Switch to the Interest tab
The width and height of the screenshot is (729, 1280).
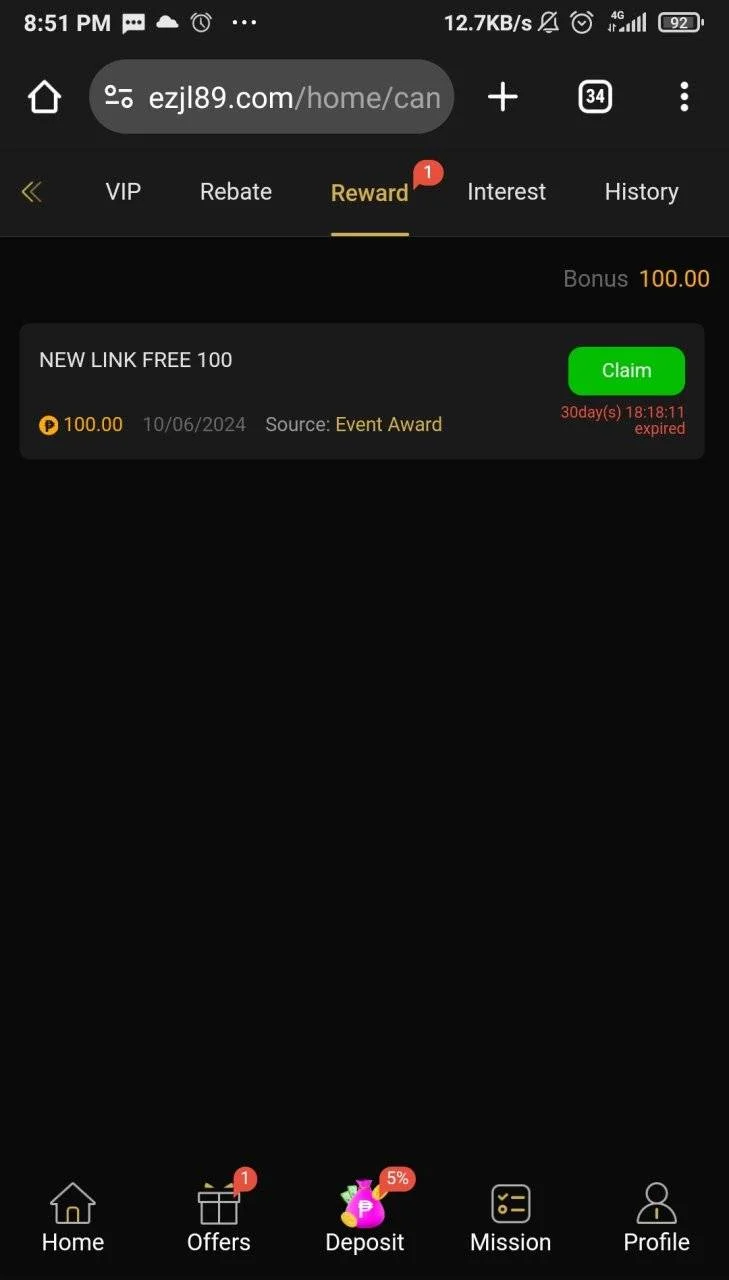point(507,192)
